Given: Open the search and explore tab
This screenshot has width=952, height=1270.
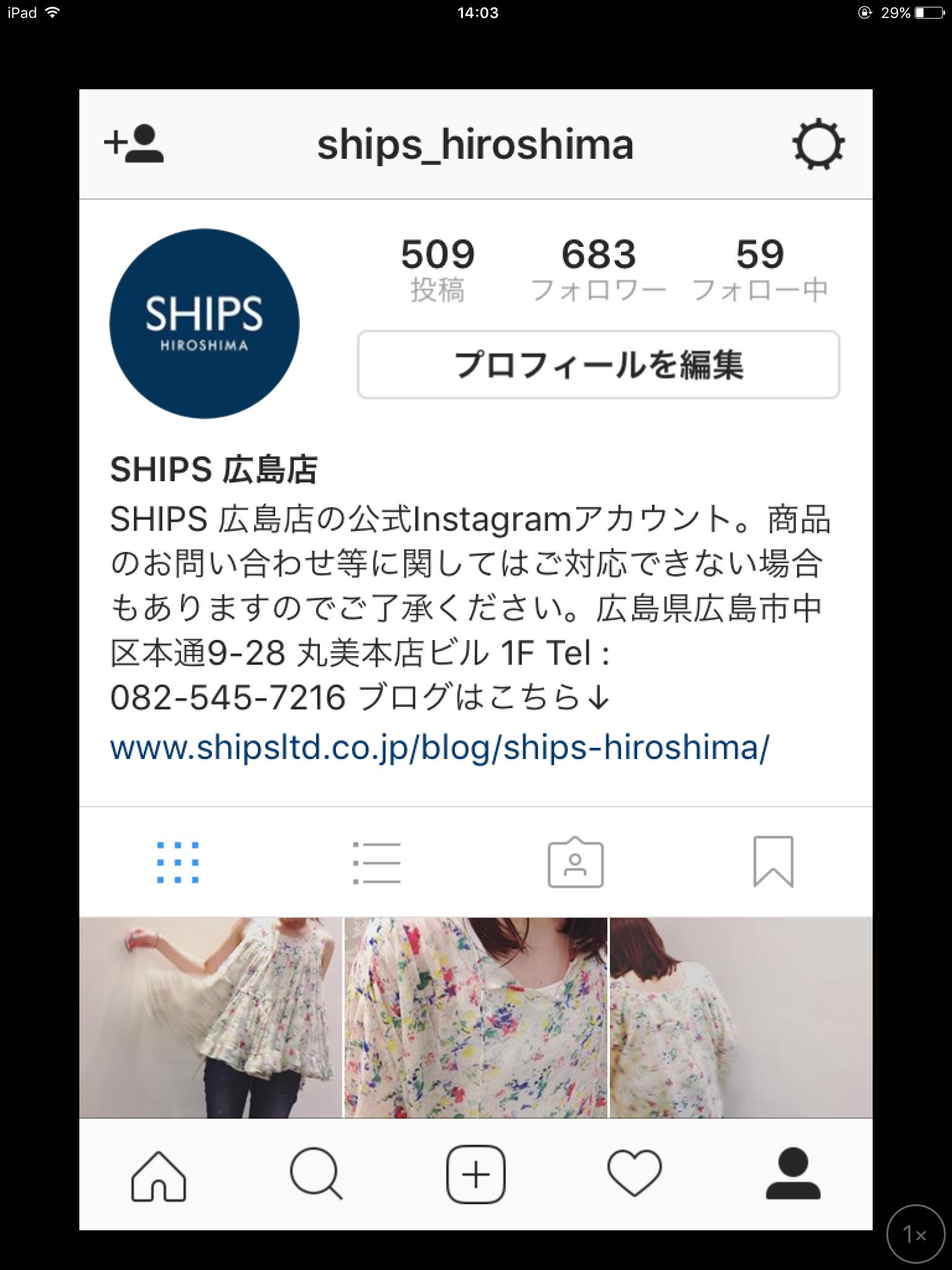Looking at the screenshot, I should [316, 1175].
